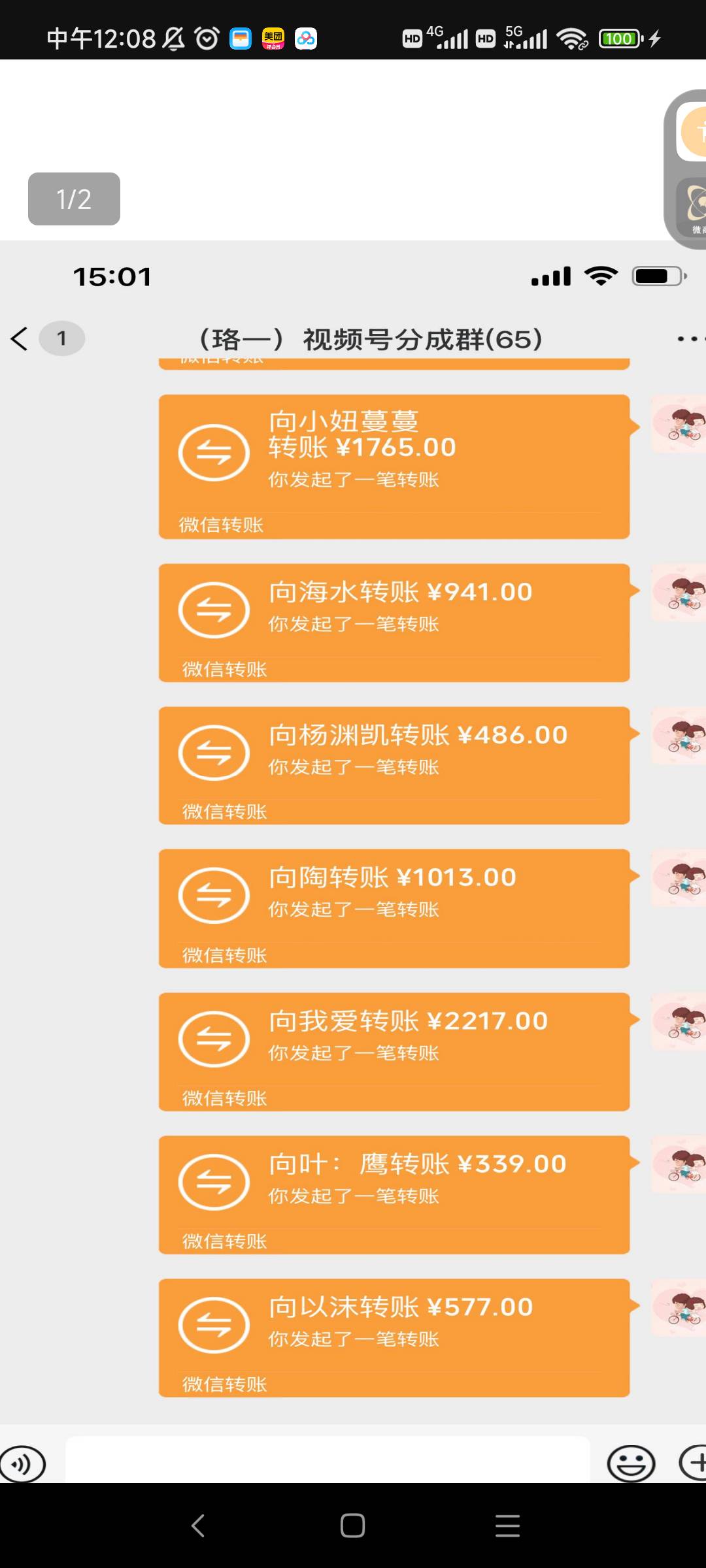Tap the orange accessibility figure floating shortcut

coord(694,133)
